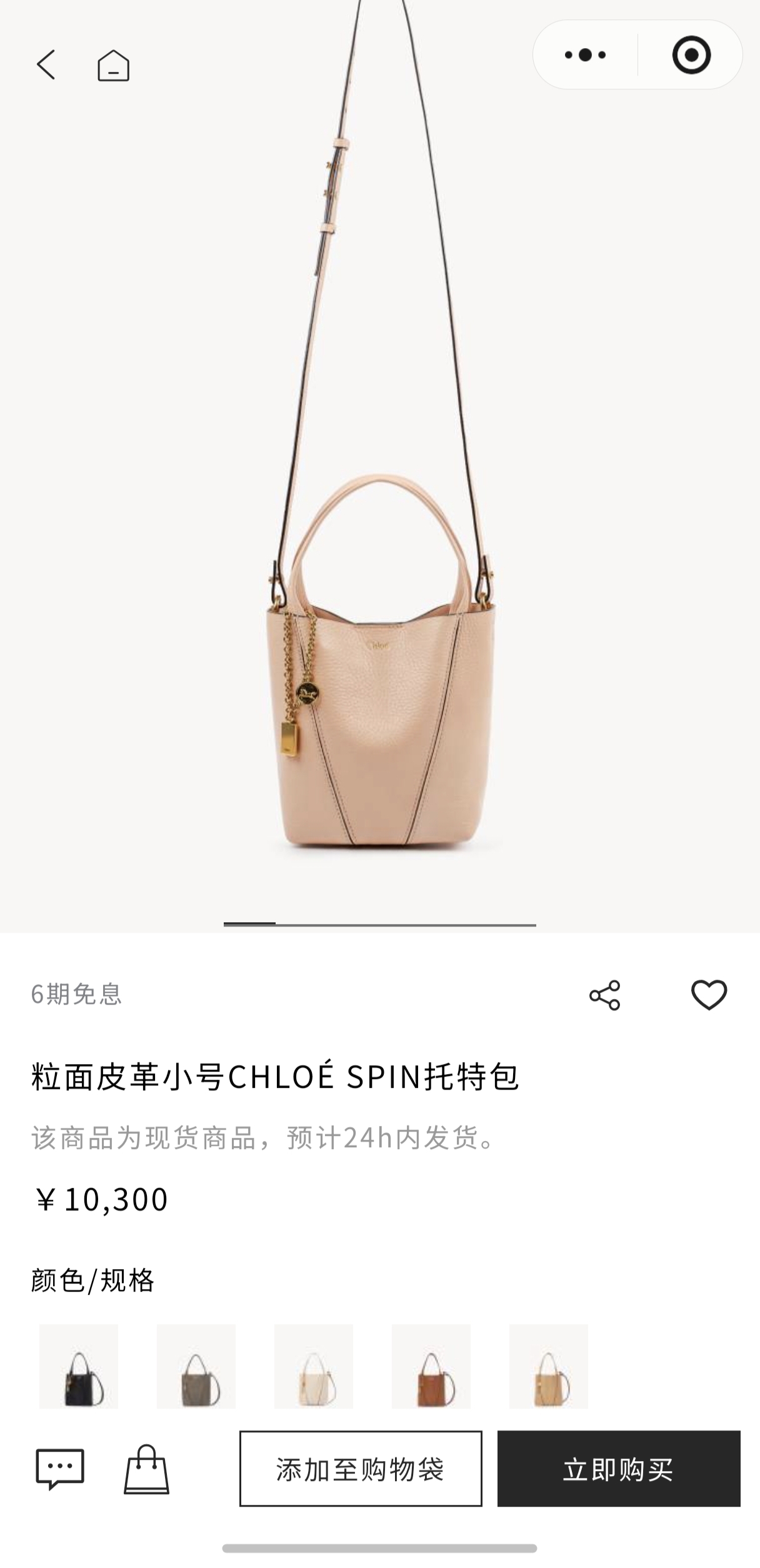The image size is (760, 1568).
Task: Open the mini program three-dot menu
Action: pyautogui.click(x=585, y=55)
